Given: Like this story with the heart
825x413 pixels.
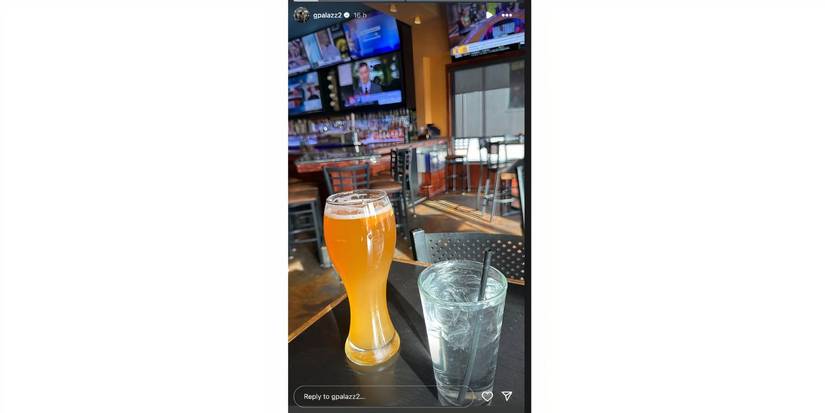Looking at the screenshot, I should click(x=487, y=396).
